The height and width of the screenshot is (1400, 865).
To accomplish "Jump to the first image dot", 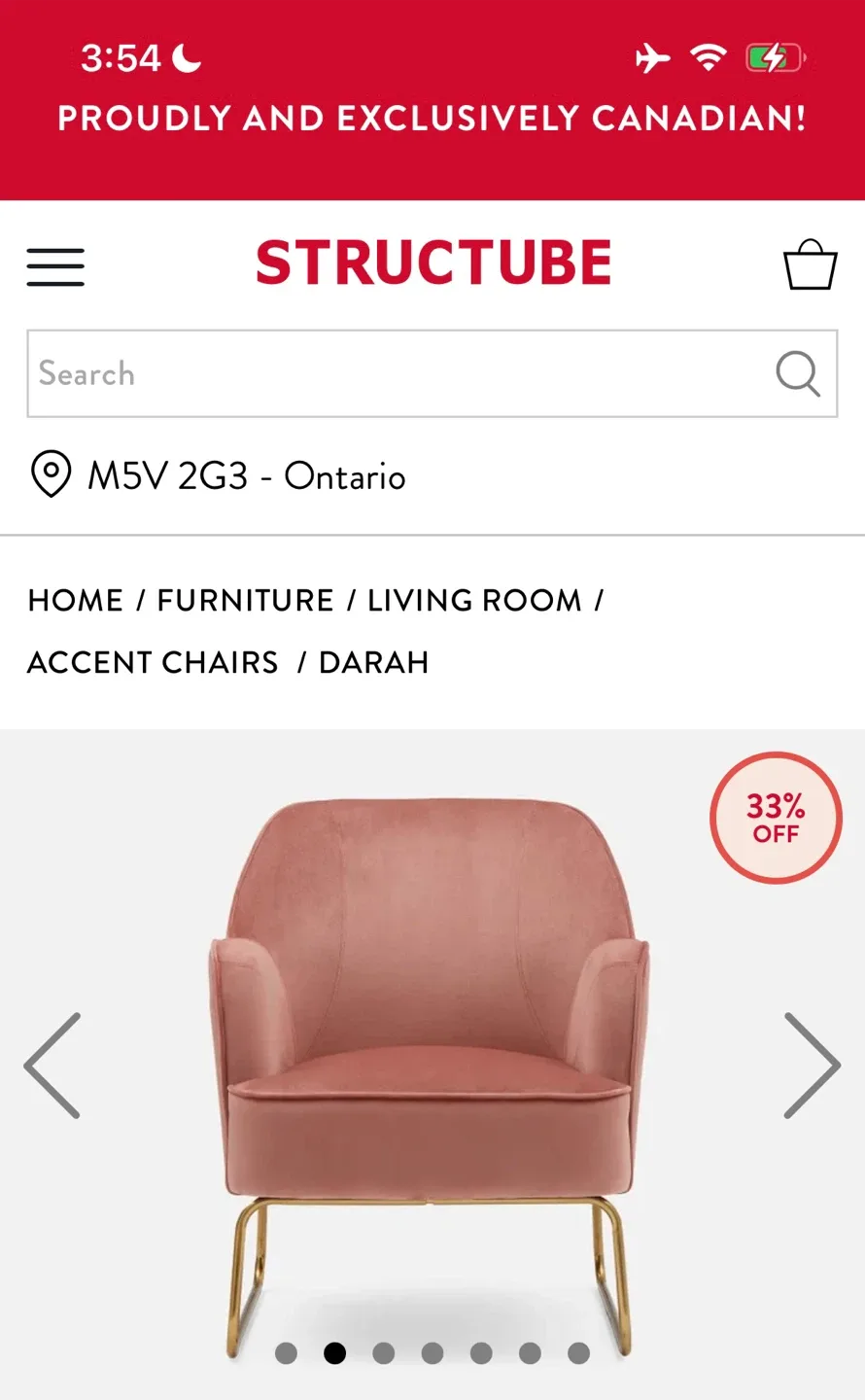I will (x=286, y=1353).
